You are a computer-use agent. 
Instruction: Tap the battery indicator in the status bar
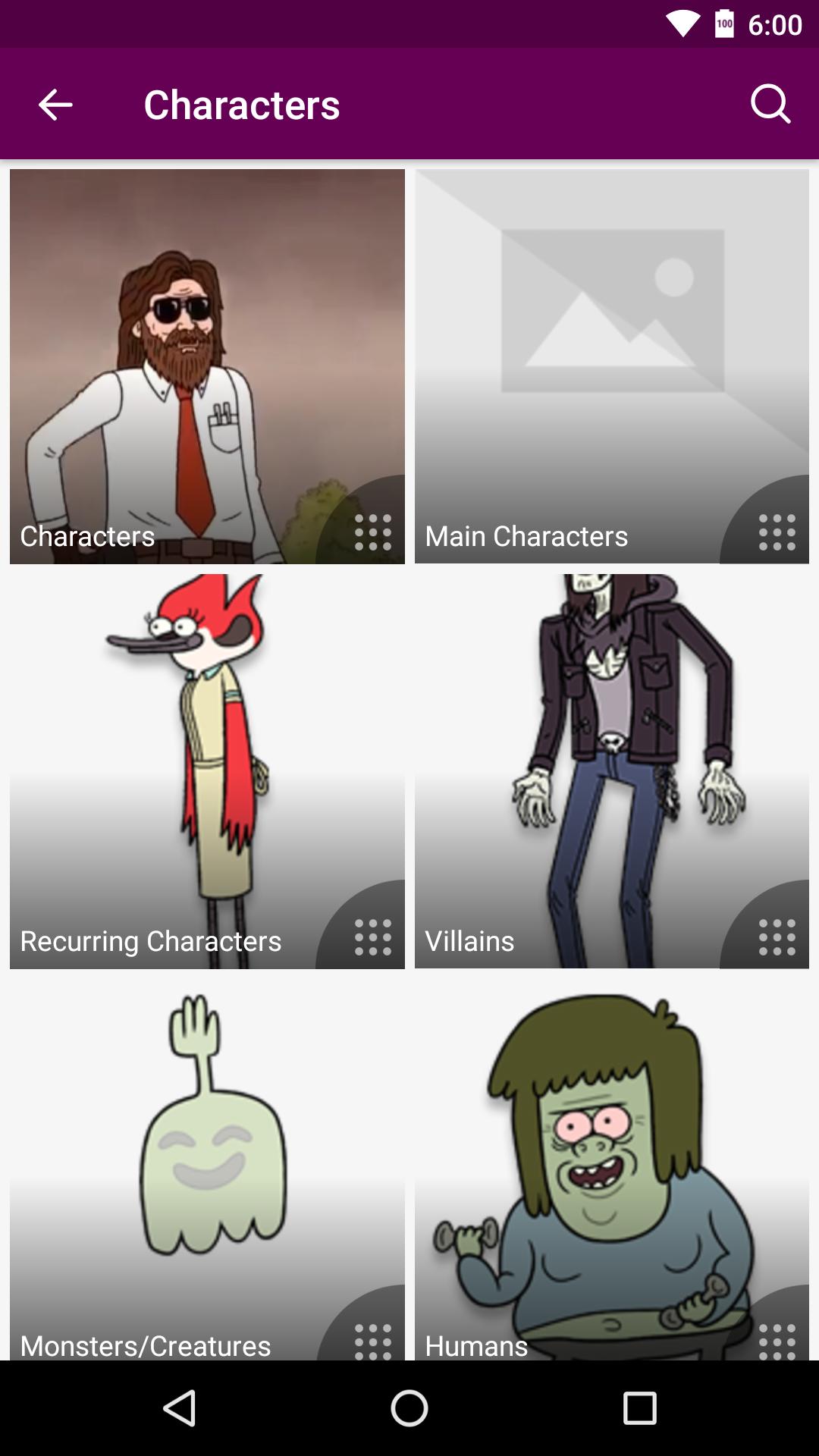[x=723, y=23]
